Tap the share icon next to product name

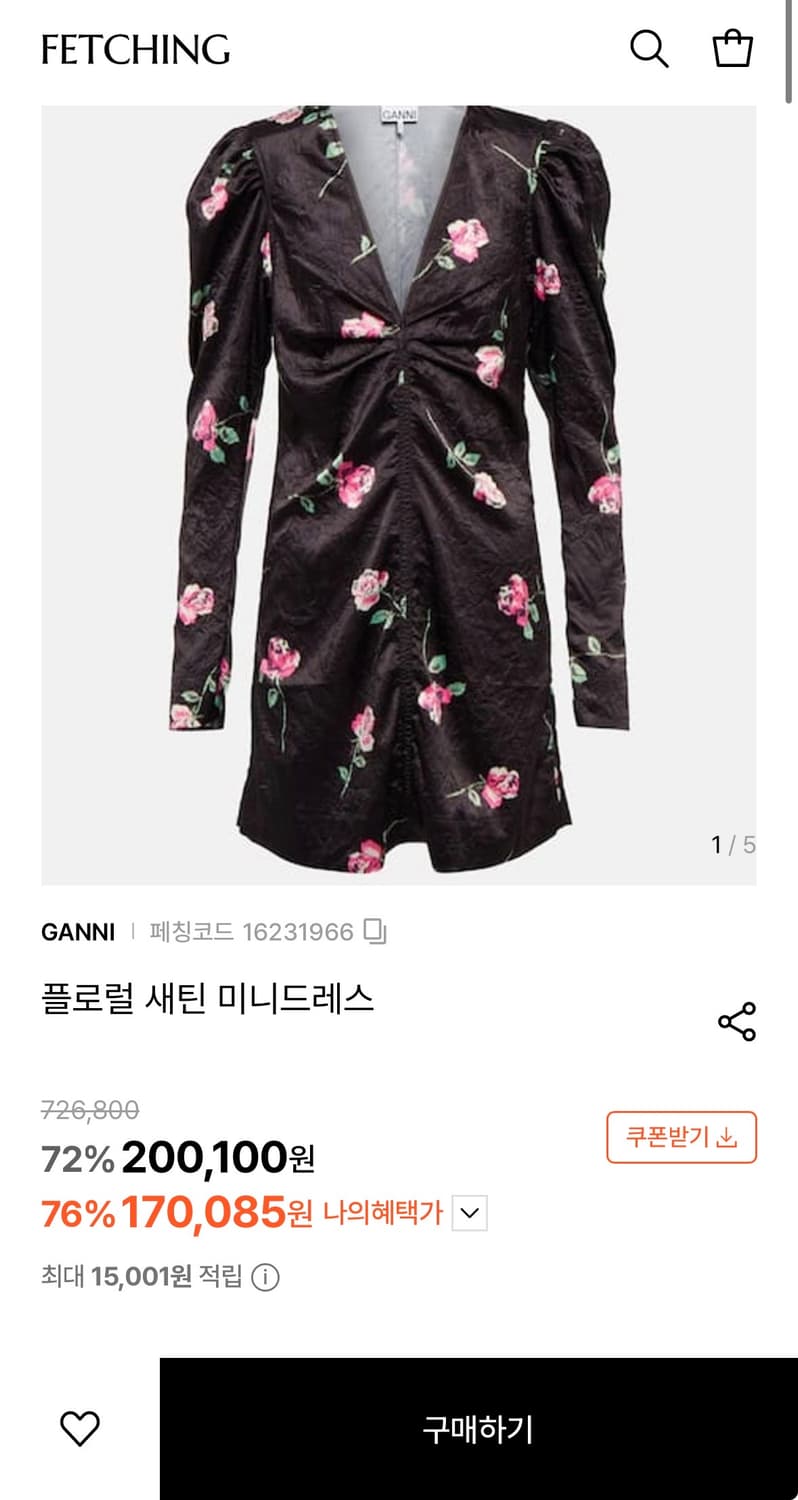737,1022
